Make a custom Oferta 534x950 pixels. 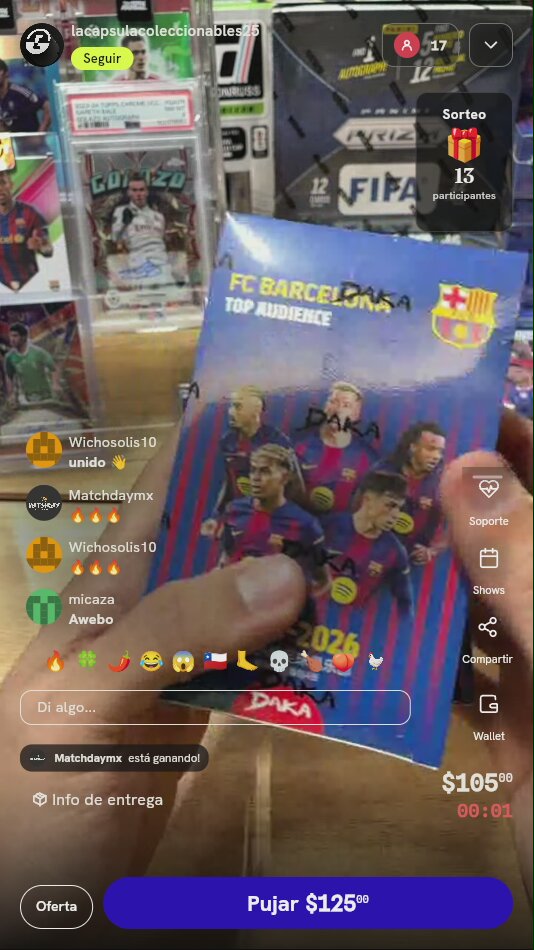tap(56, 906)
